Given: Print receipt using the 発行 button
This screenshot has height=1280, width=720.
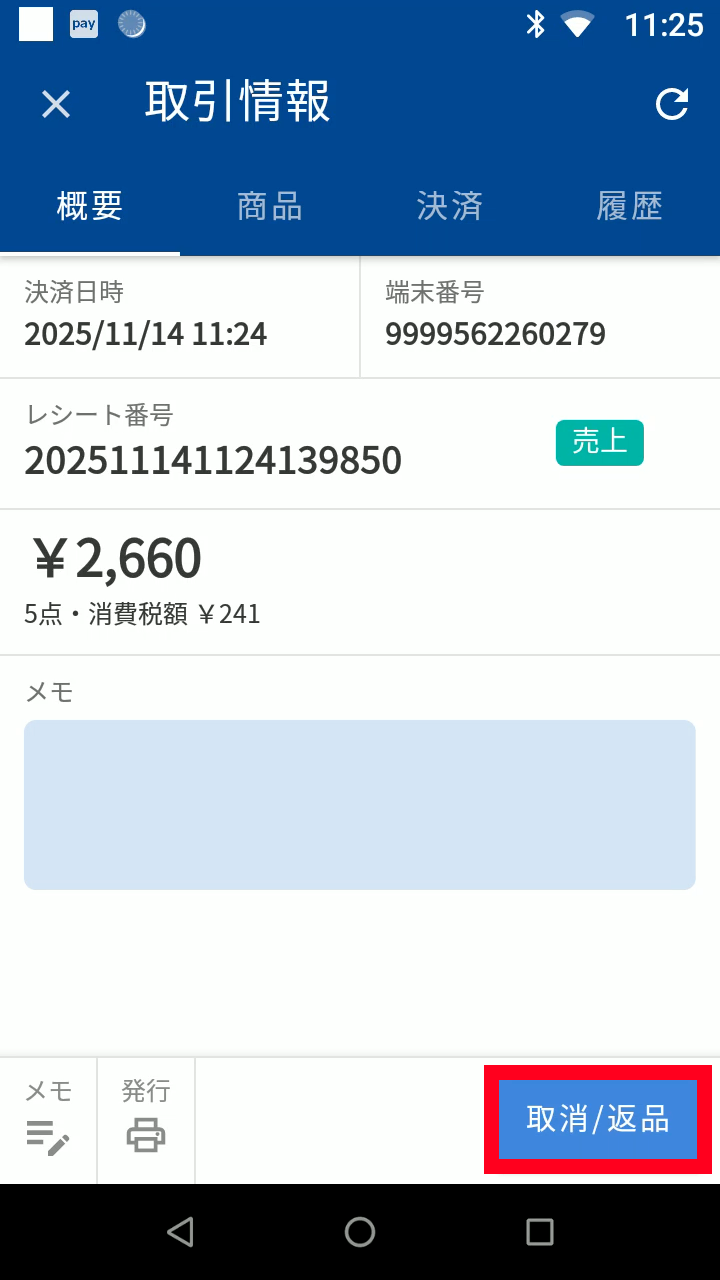Looking at the screenshot, I should point(146,1120).
